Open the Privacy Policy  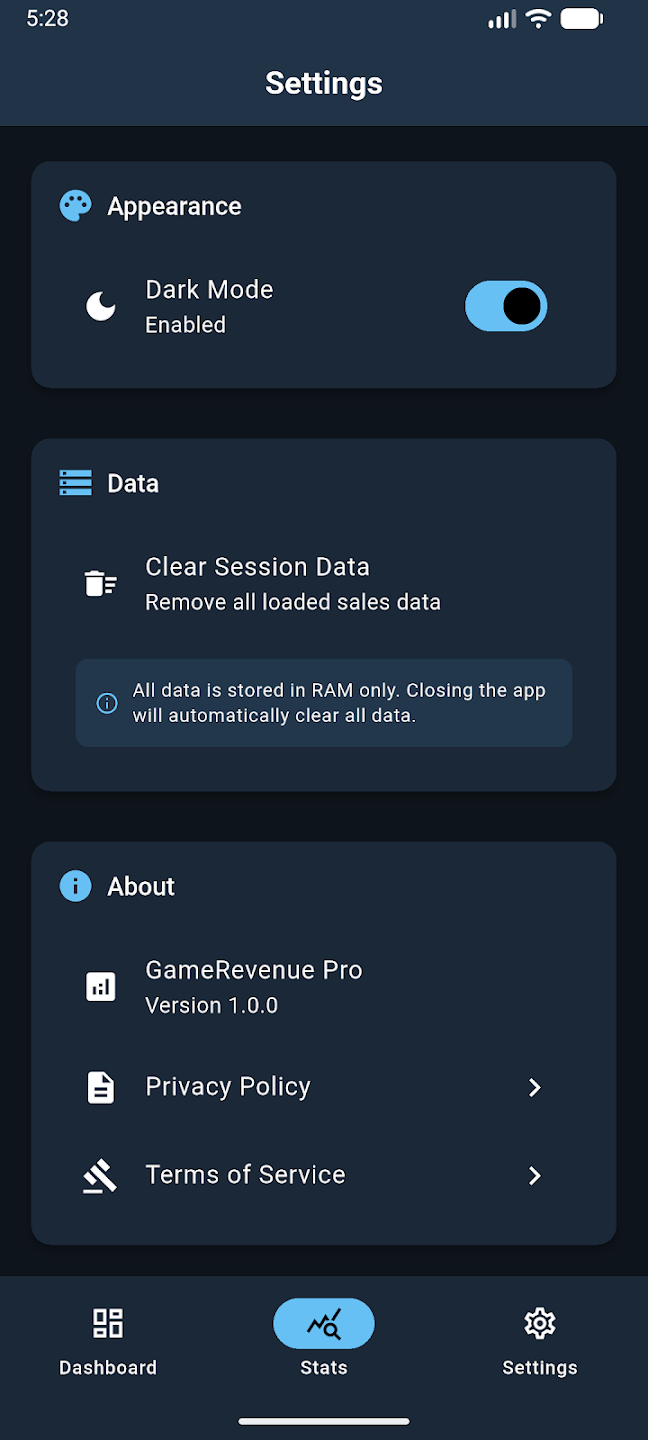(x=323, y=1087)
